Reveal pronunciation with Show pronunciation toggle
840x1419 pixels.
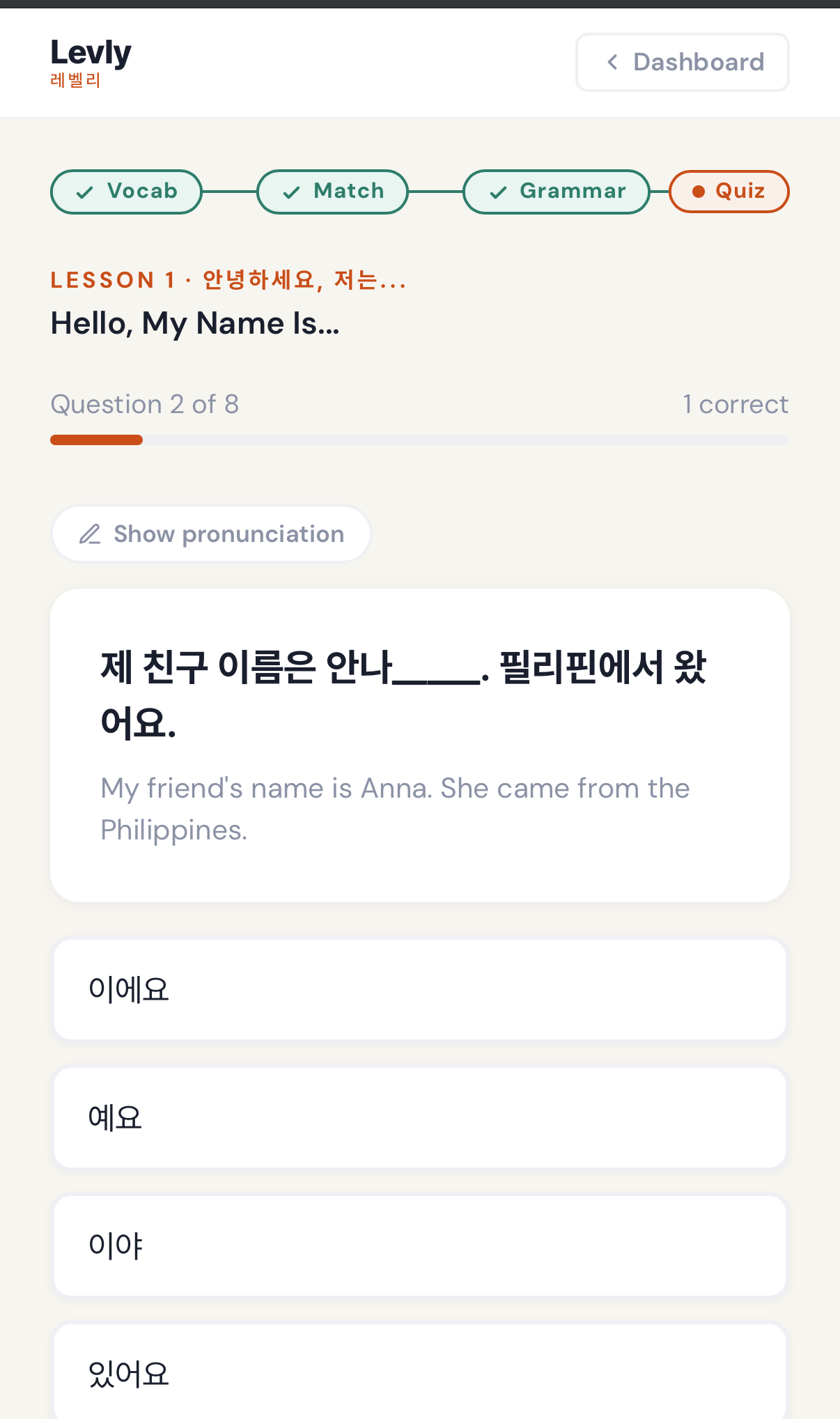tap(210, 534)
